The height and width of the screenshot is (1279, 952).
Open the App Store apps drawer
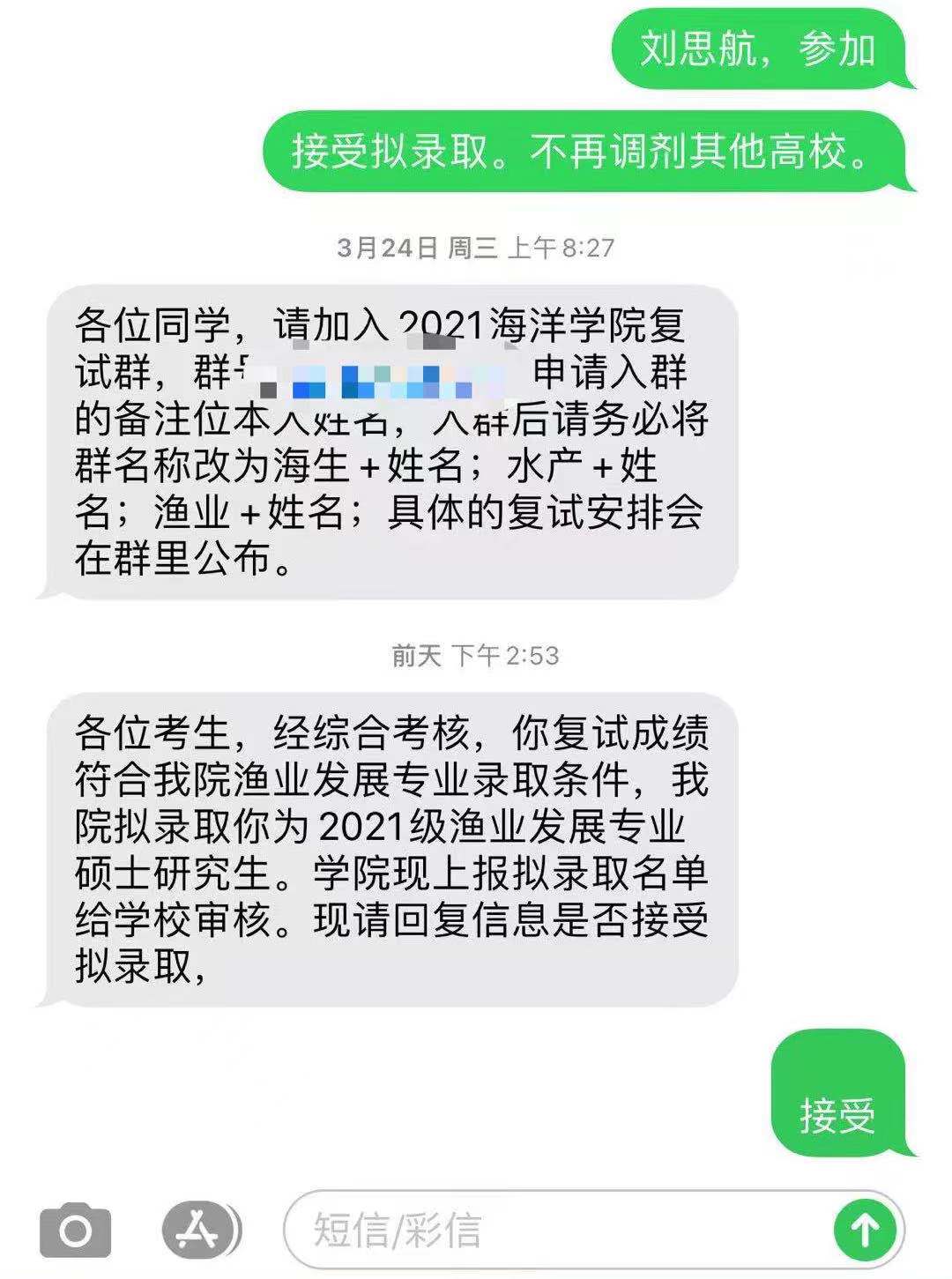(x=199, y=1229)
